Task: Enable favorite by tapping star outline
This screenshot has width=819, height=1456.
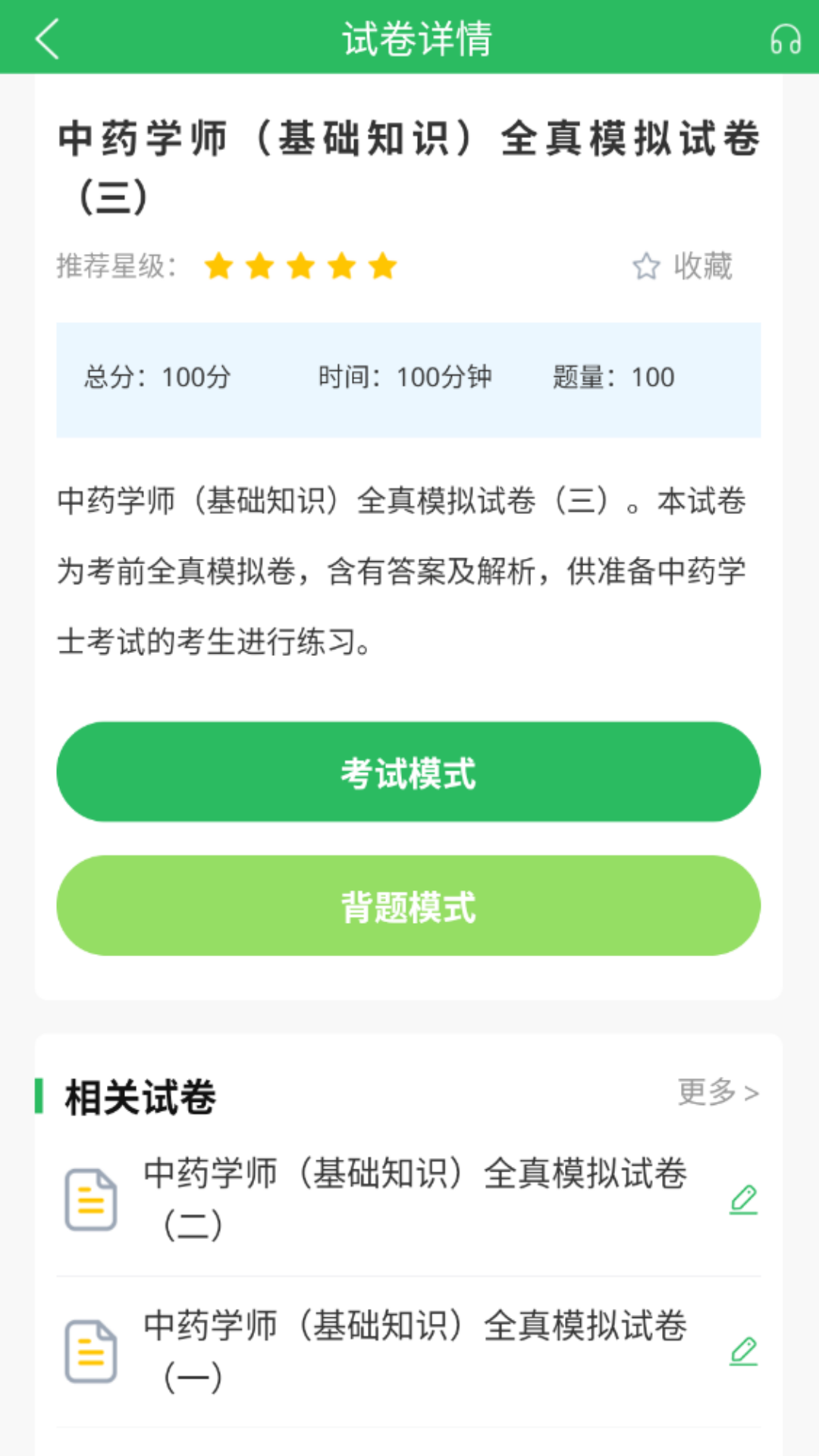Action: (646, 267)
